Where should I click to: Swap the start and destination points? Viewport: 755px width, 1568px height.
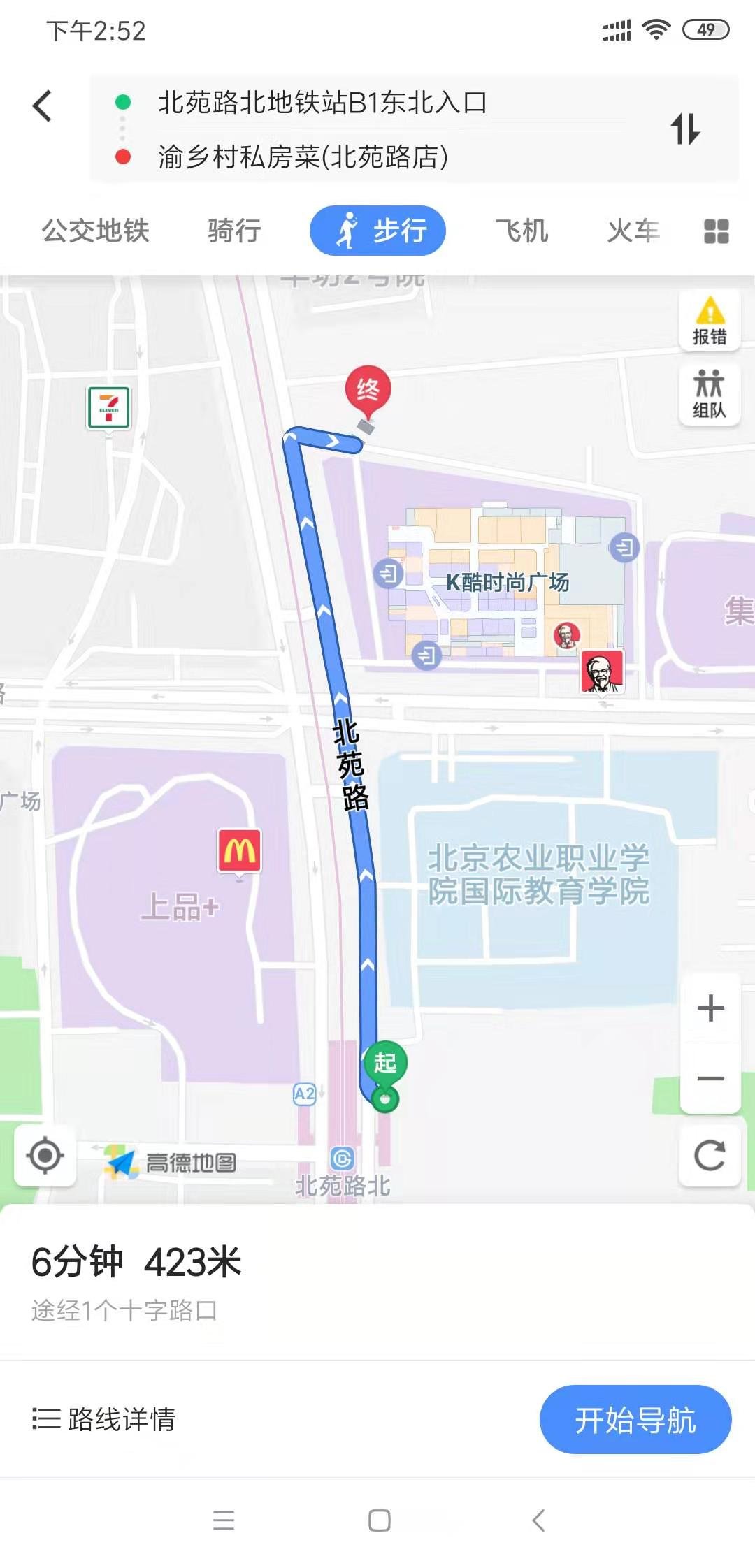[x=685, y=129]
